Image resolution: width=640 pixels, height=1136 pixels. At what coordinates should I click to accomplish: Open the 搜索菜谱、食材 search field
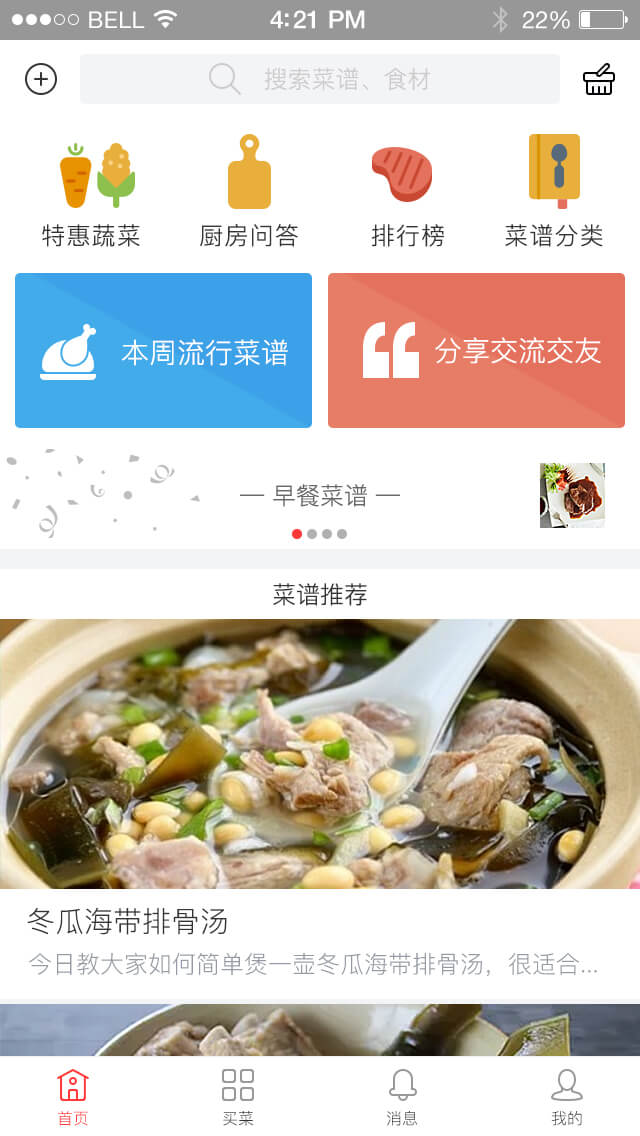point(320,79)
